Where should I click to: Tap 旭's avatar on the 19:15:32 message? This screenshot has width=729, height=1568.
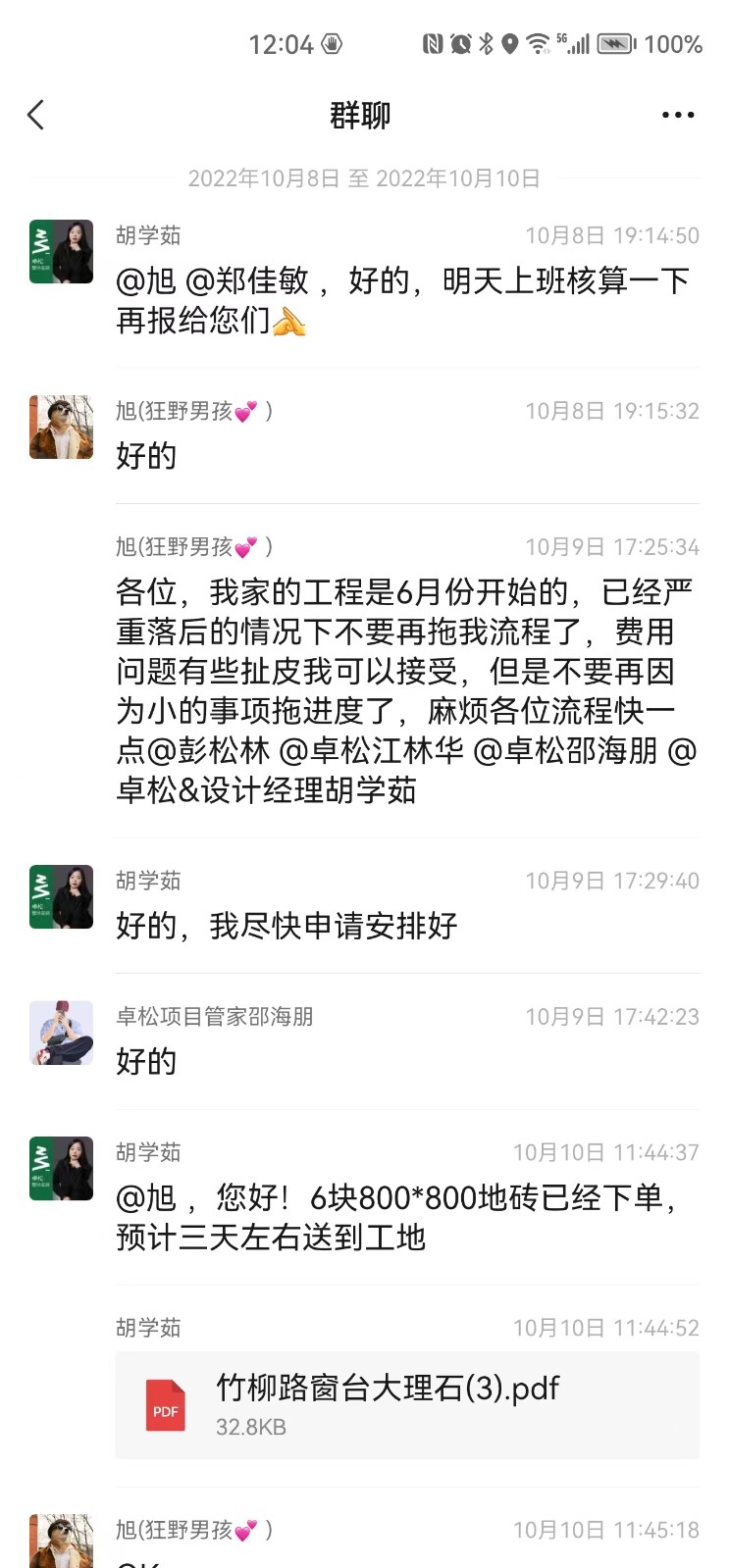(61, 428)
